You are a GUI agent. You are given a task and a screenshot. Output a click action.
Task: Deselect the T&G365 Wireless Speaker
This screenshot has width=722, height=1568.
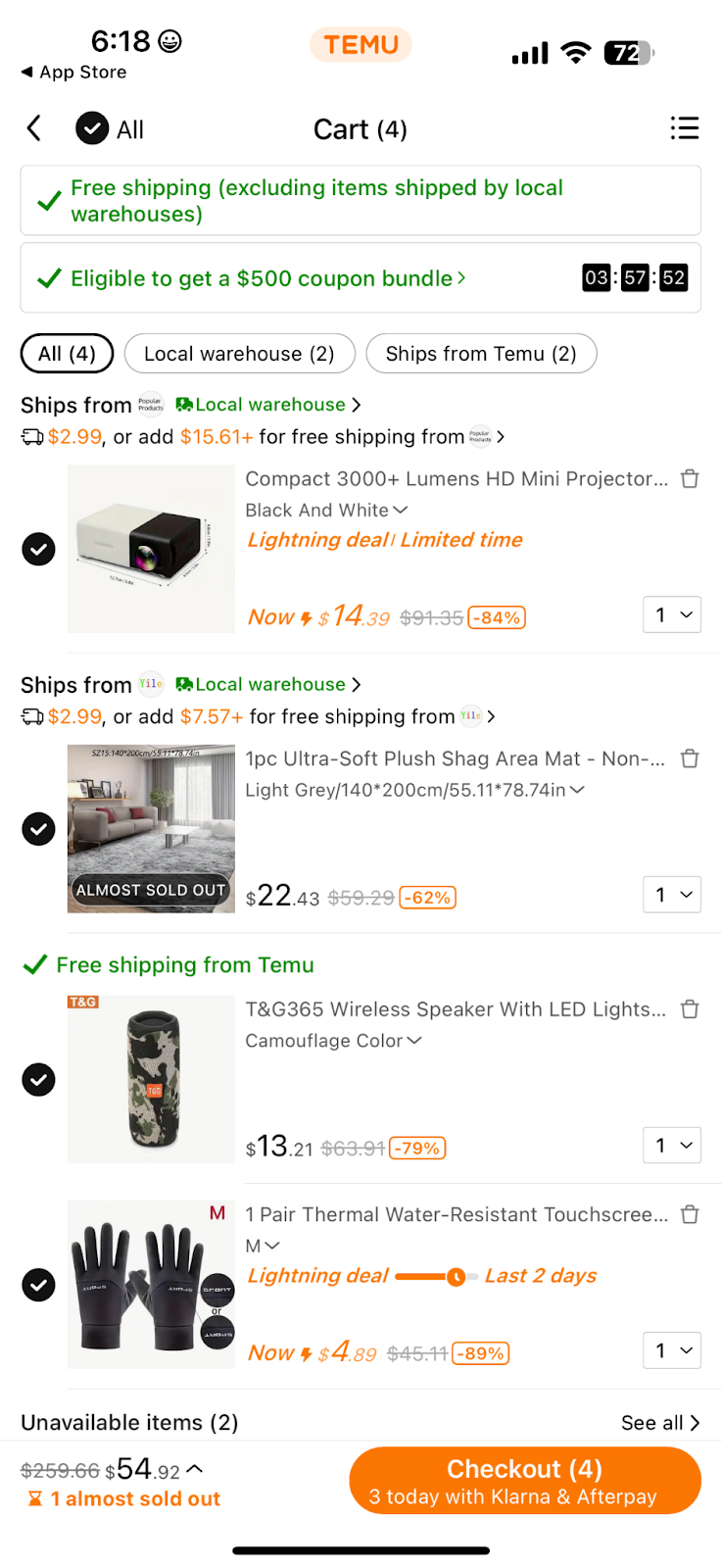pos(39,1079)
